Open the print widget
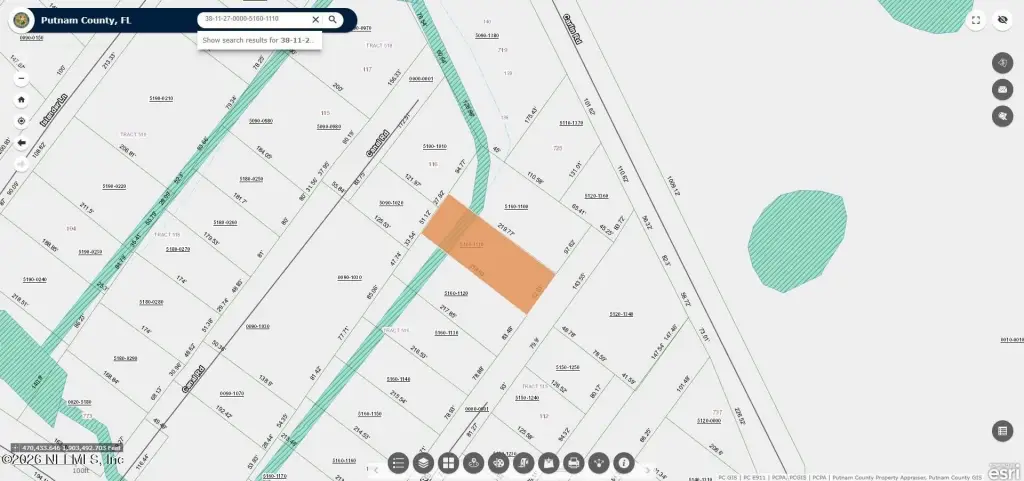Image resolution: width=1024 pixels, height=481 pixels. coord(574,463)
